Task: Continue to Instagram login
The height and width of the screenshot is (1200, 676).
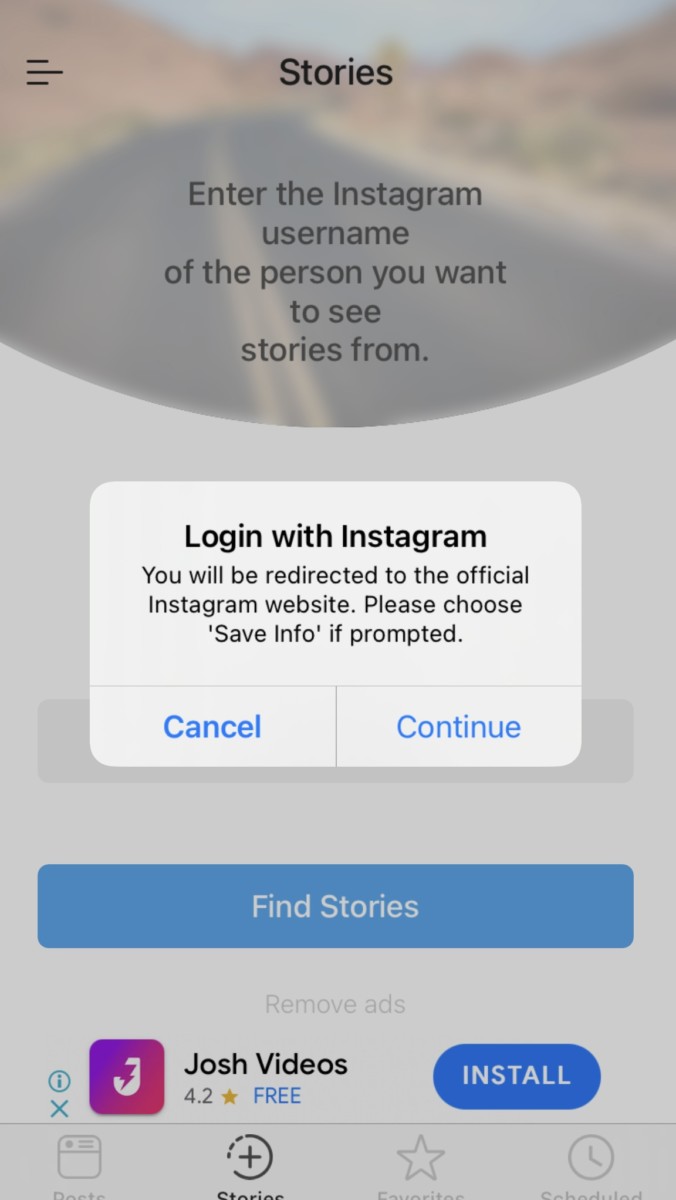Action: (459, 726)
